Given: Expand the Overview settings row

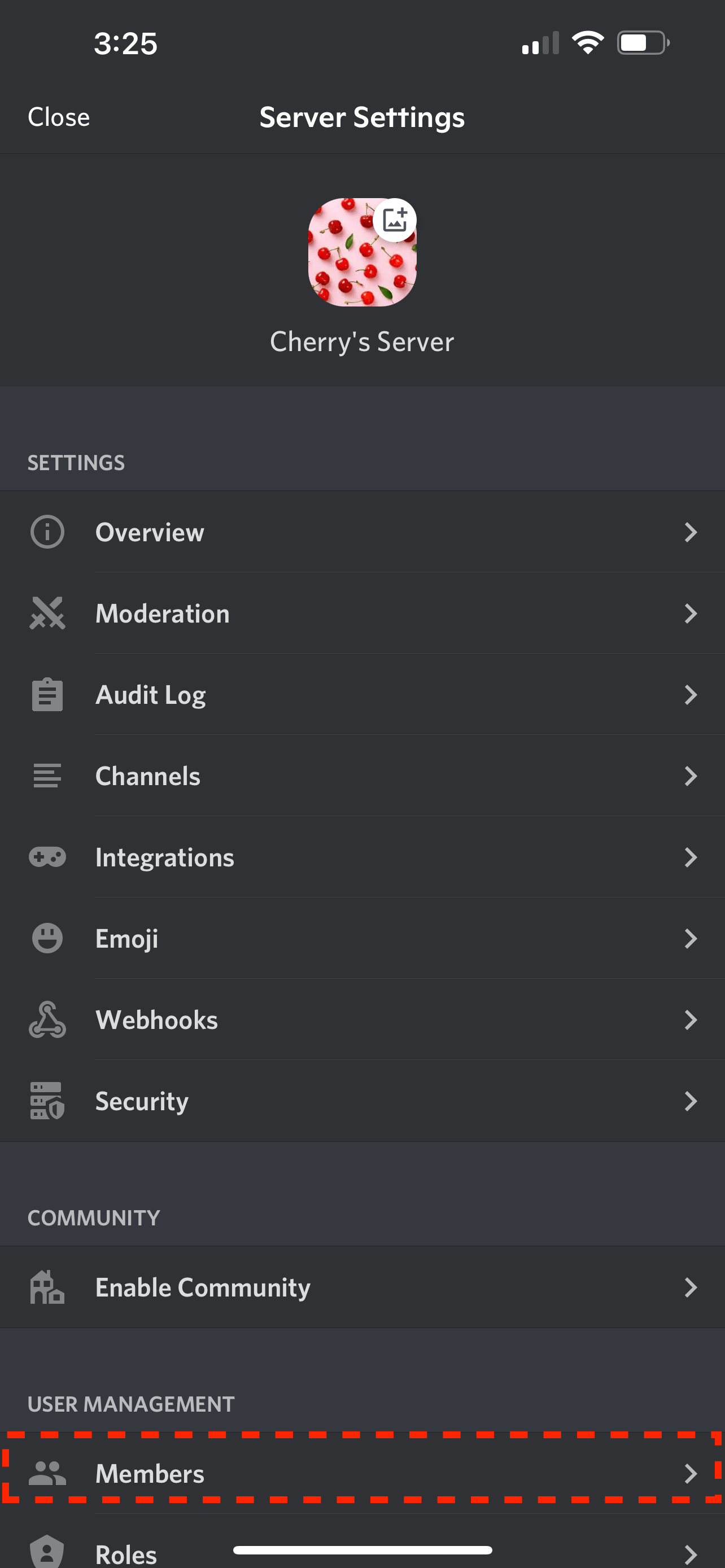Looking at the screenshot, I should click(691, 531).
